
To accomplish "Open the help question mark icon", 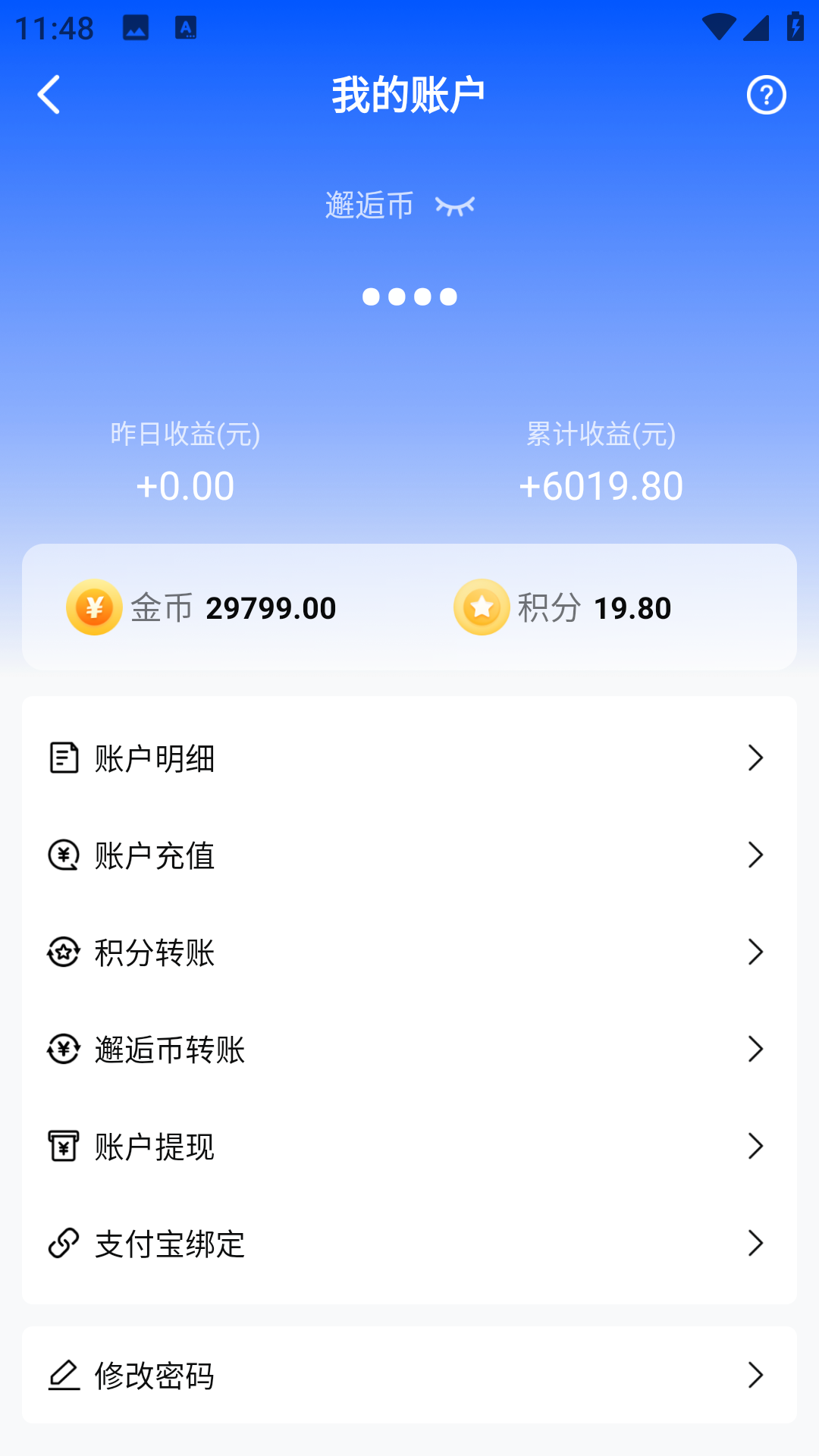I will (x=766, y=95).
